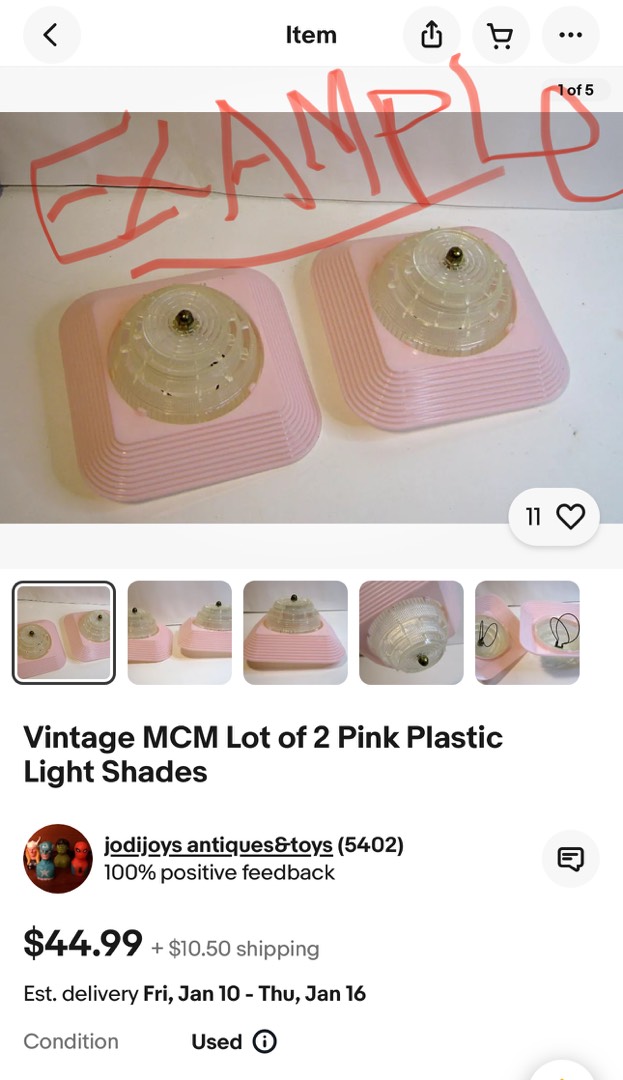Open the shopping cart
The width and height of the screenshot is (623, 1080).
(501, 34)
